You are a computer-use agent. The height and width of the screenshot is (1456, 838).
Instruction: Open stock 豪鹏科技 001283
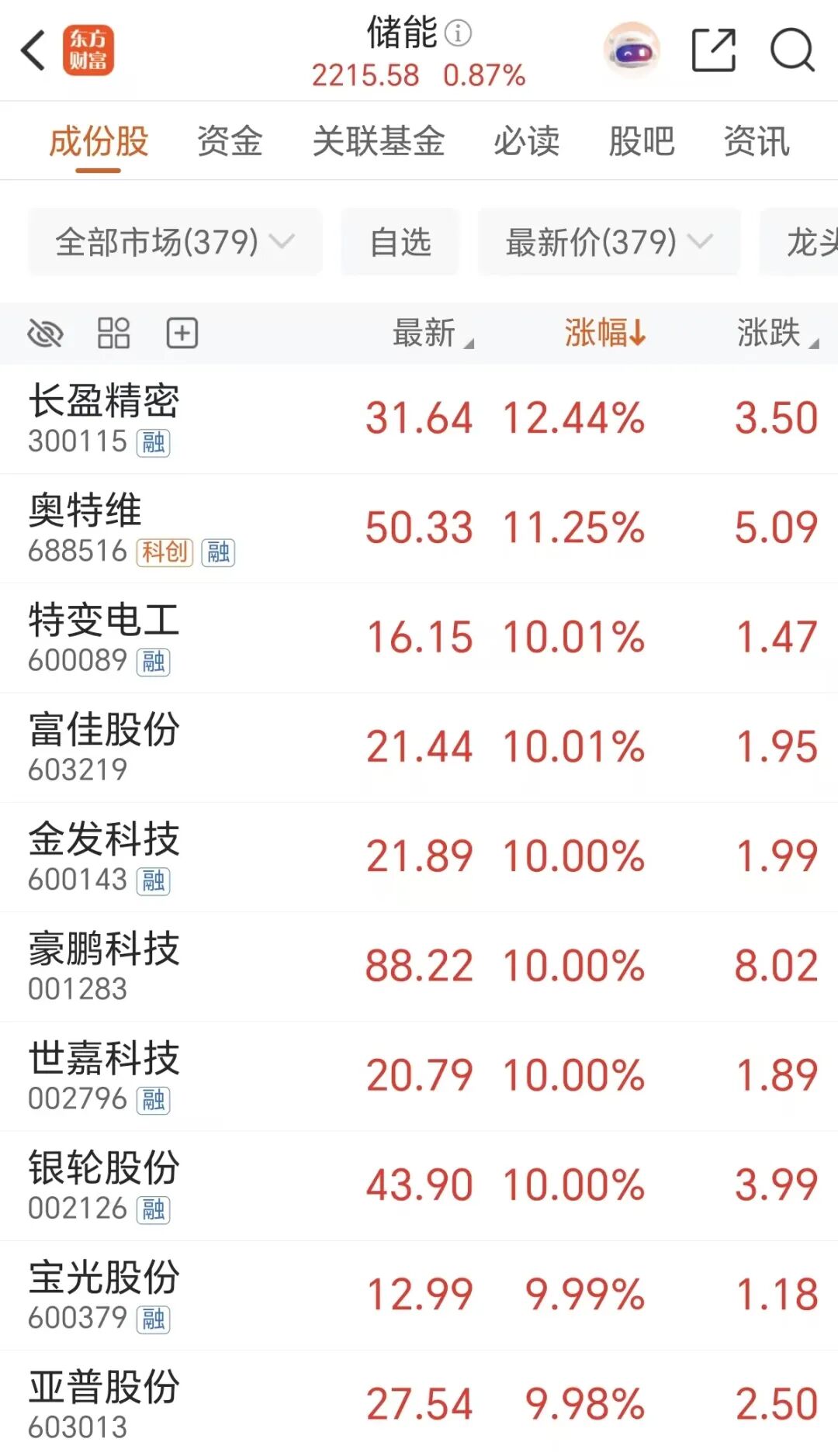tap(419, 967)
